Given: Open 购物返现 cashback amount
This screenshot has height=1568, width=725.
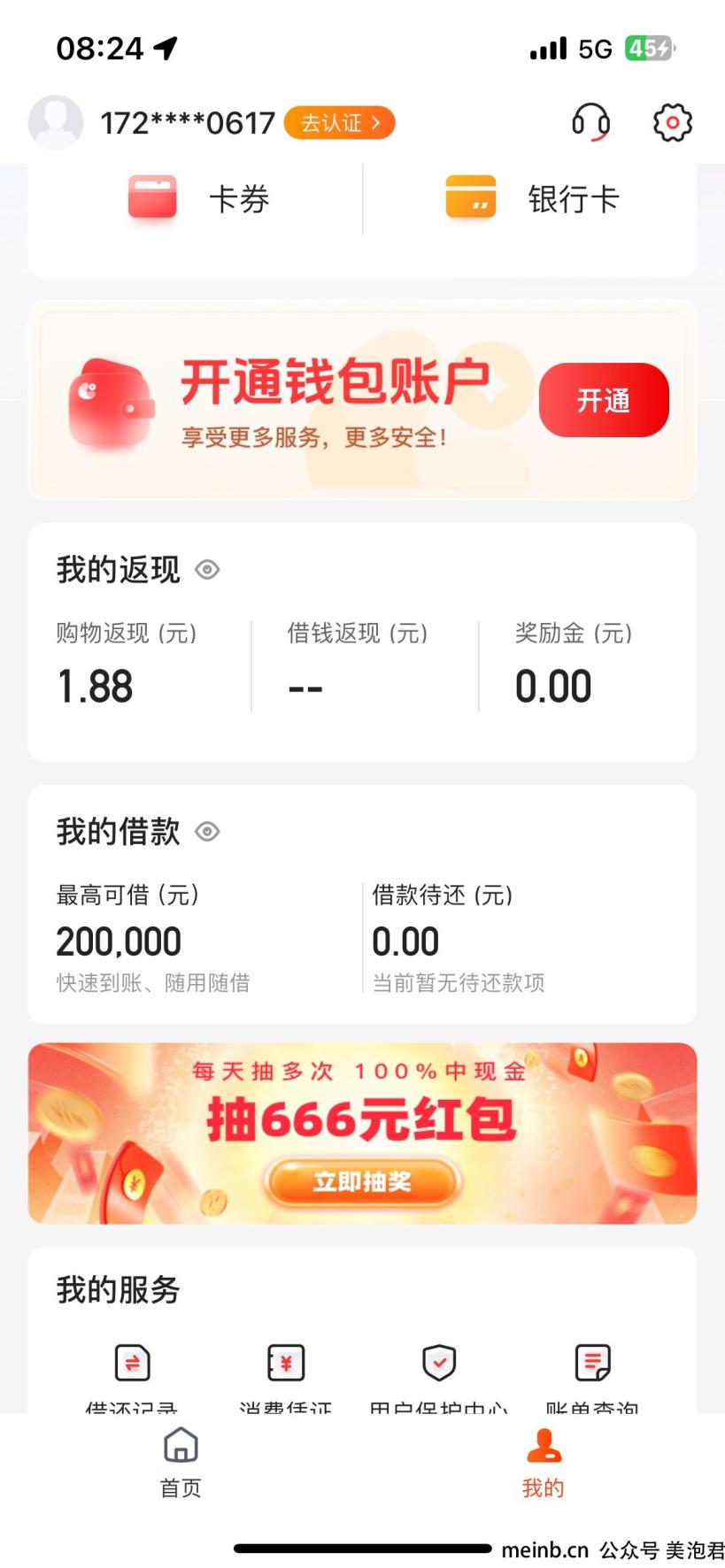Looking at the screenshot, I should coord(96,687).
